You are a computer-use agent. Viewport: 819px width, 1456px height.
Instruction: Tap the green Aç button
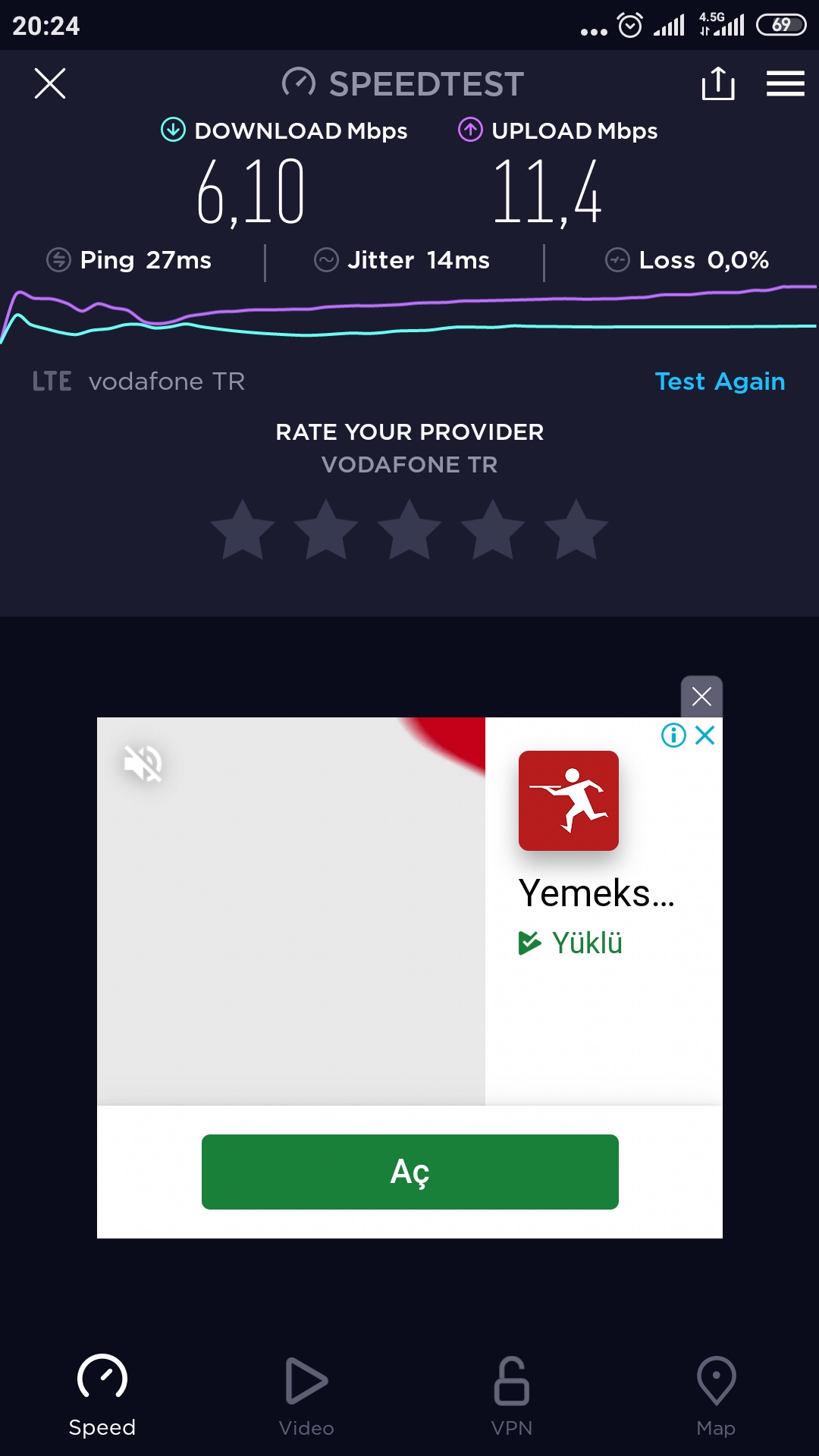coord(410,1172)
